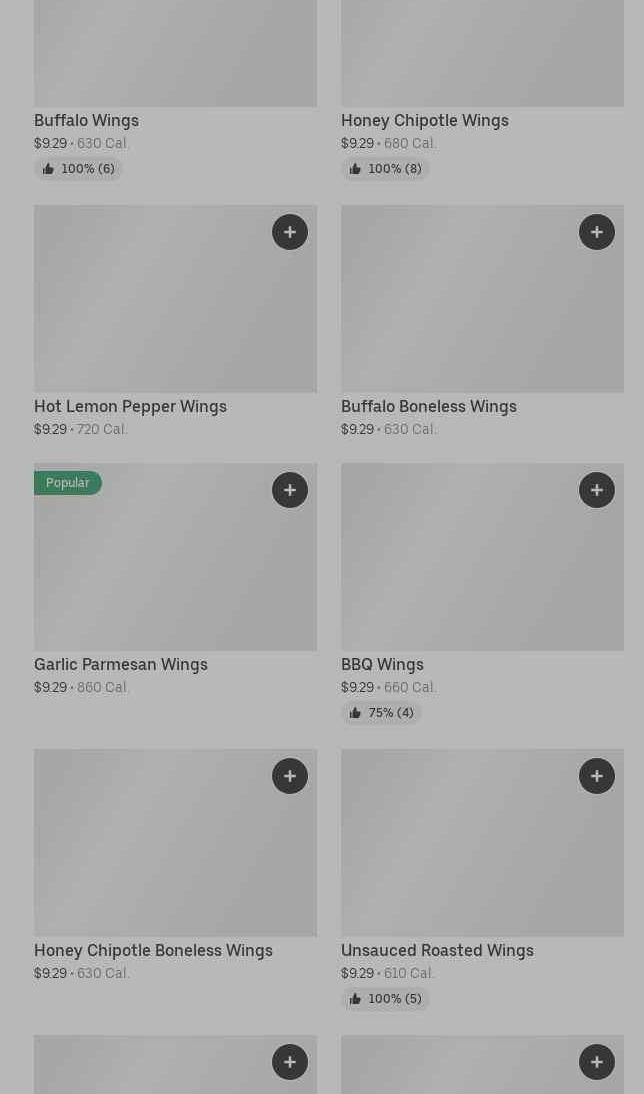Tap plus button on BBQ Wings
The height and width of the screenshot is (1094, 644).
pyautogui.click(x=597, y=490)
